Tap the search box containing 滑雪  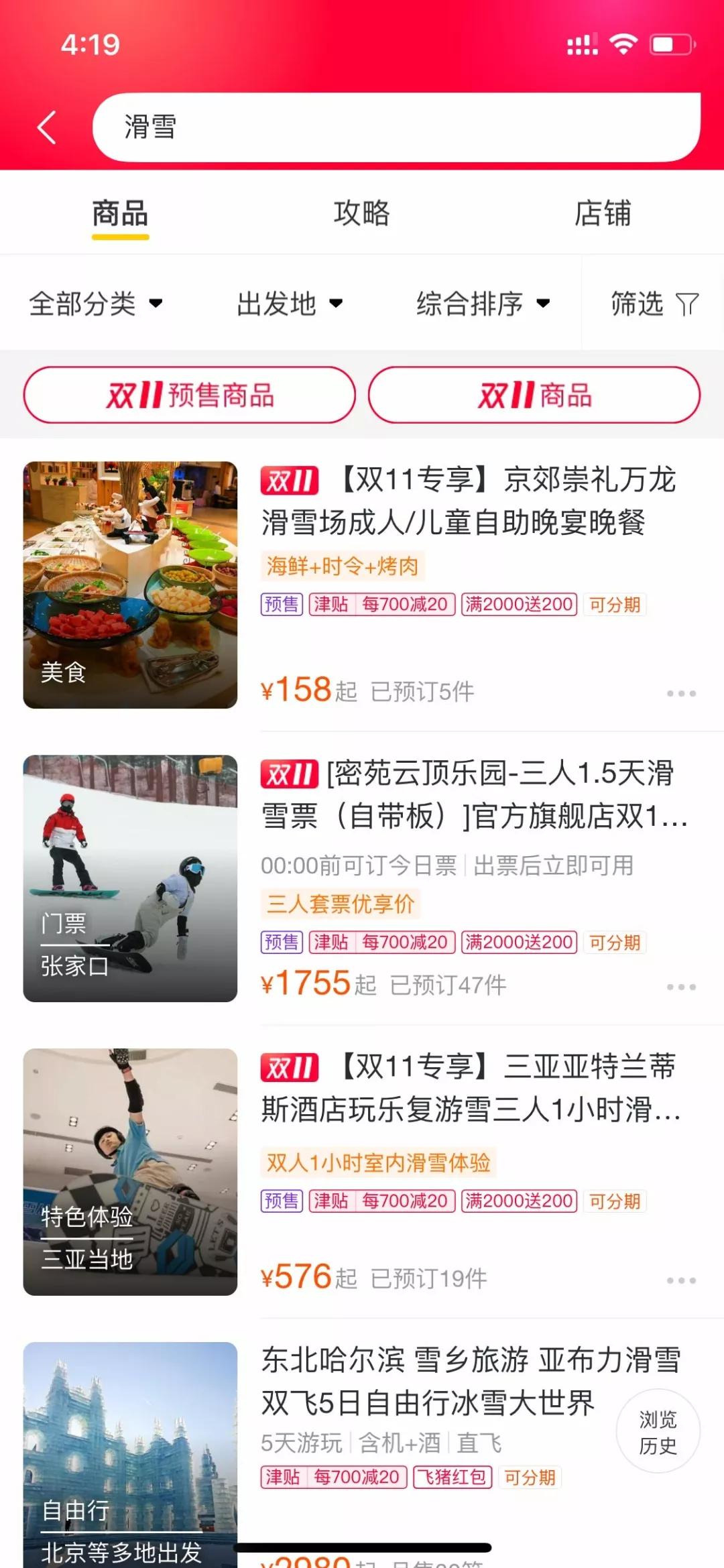pyautogui.click(x=396, y=127)
